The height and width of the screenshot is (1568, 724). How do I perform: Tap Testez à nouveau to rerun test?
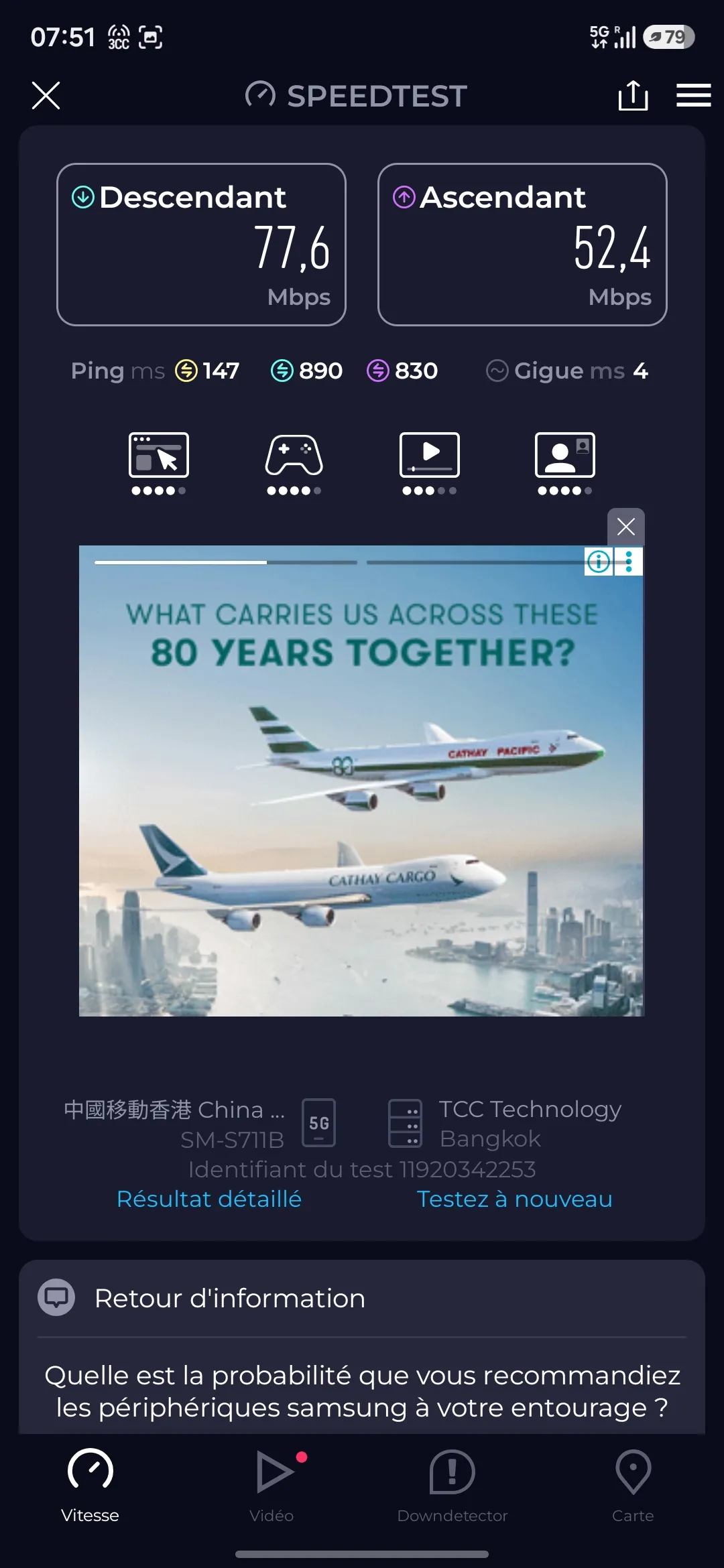pyautogui.click(x=514, y=1199)
